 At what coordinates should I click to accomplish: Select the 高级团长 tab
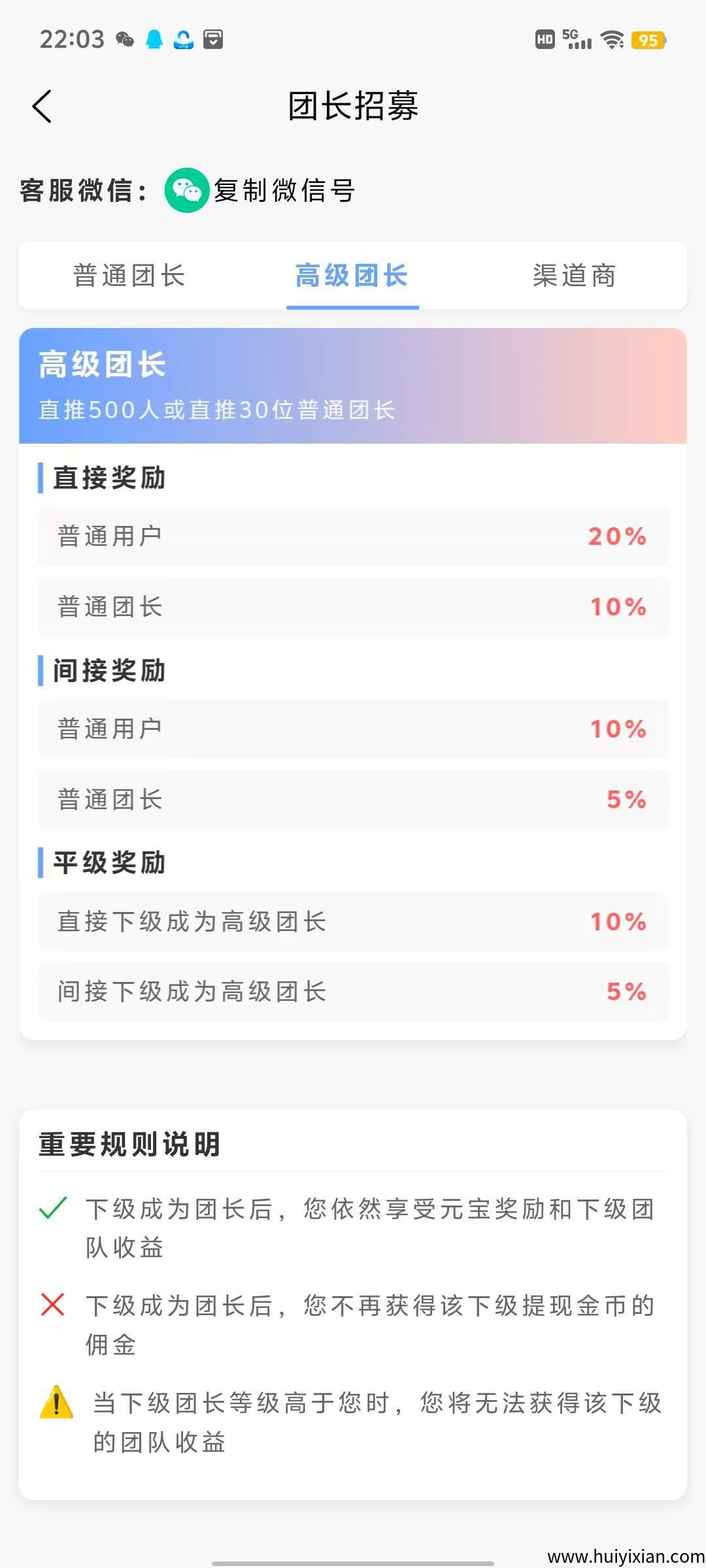coord(352,276)
